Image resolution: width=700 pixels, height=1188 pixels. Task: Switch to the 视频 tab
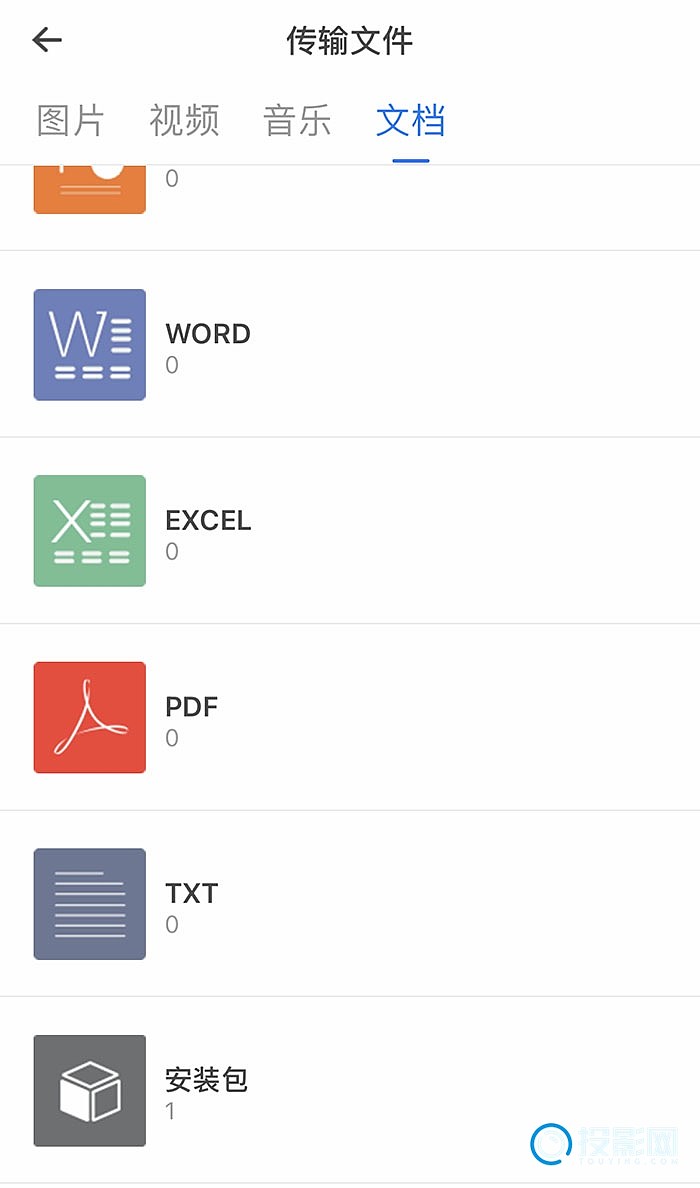click(x=184, y=121)
